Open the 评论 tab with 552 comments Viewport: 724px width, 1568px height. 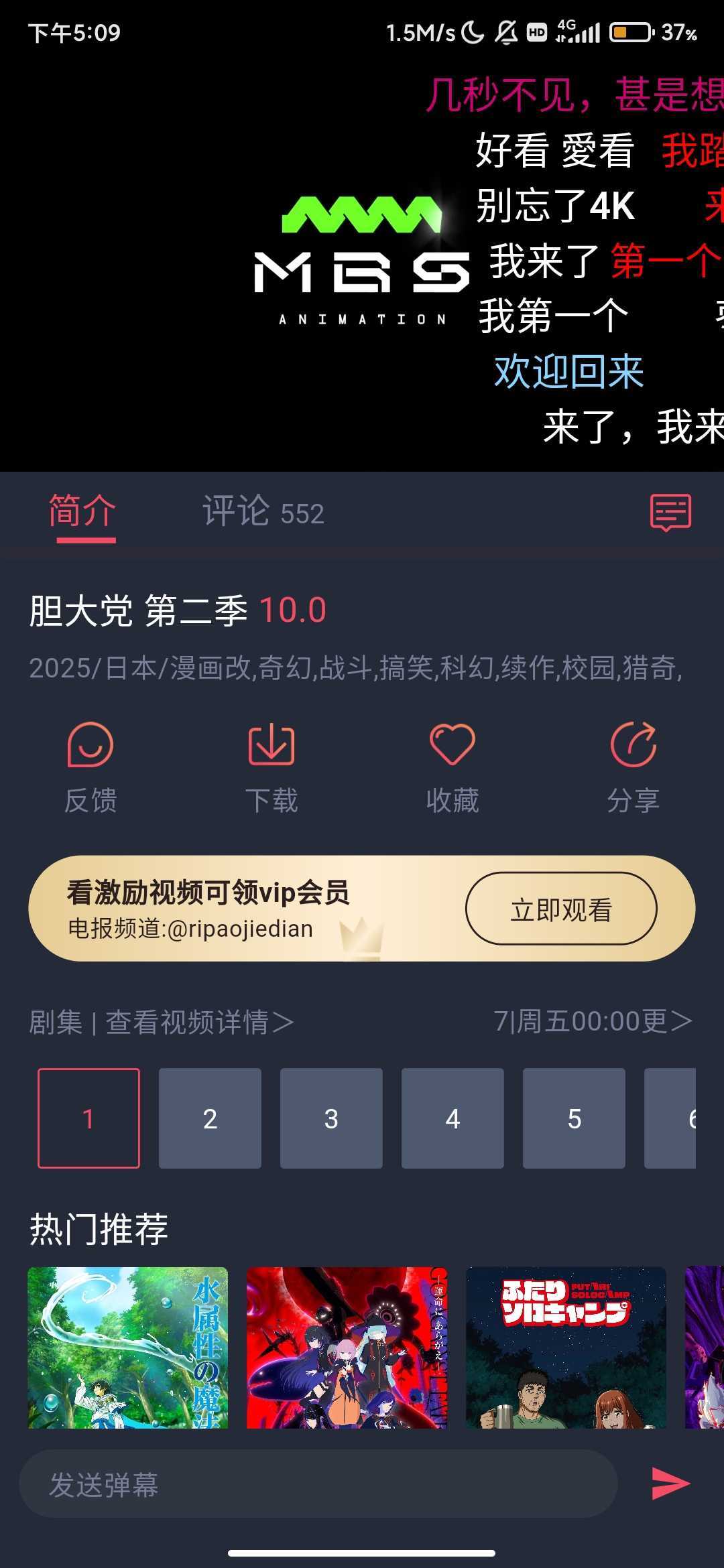click(263, 512)
